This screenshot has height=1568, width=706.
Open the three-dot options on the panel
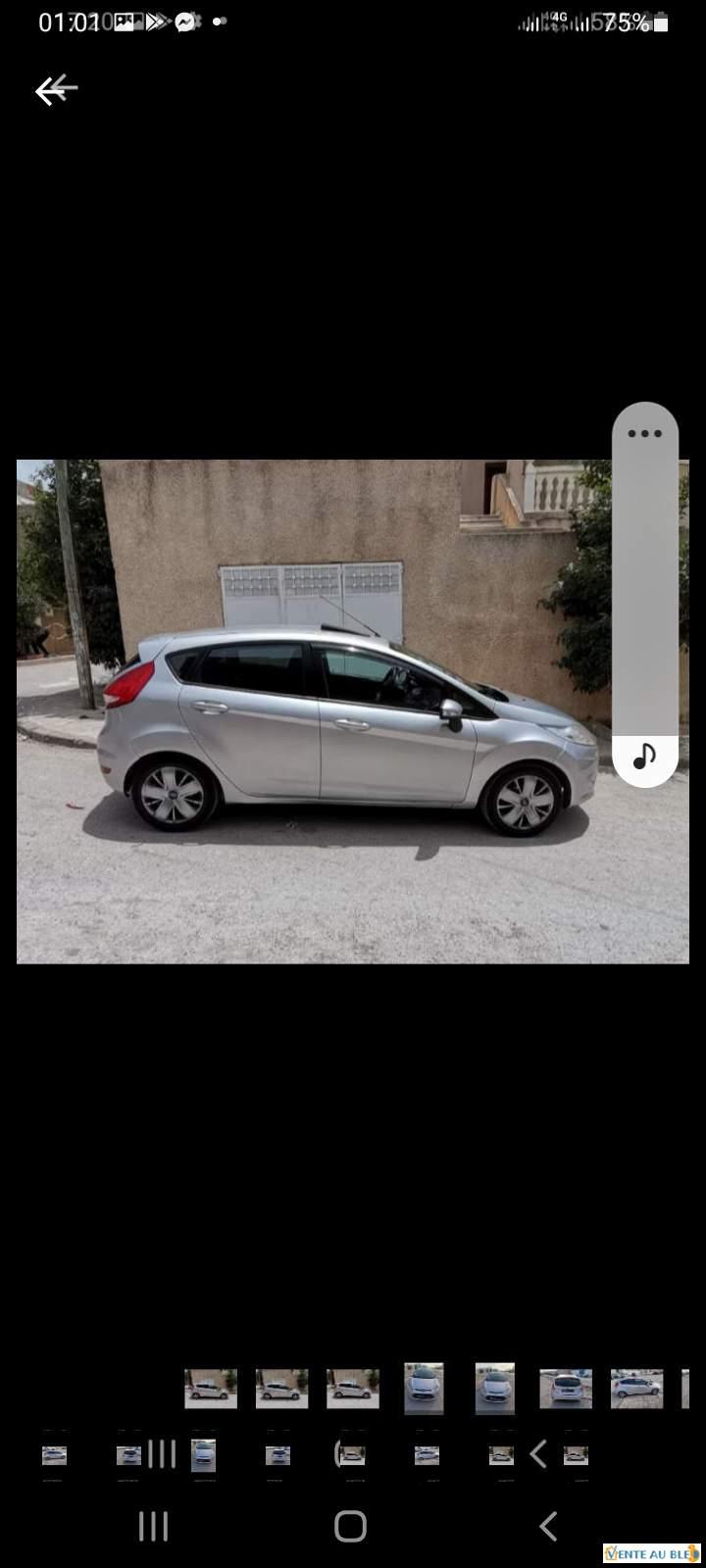644,433
